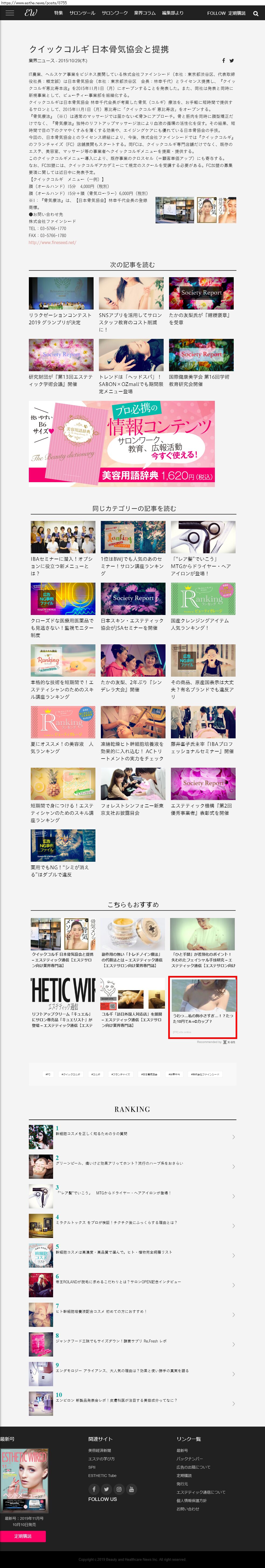The height and width of the screenshot is (1568, 265).
Task: View the 美容用語辞典 banner
Action: (x=122, y=443)
